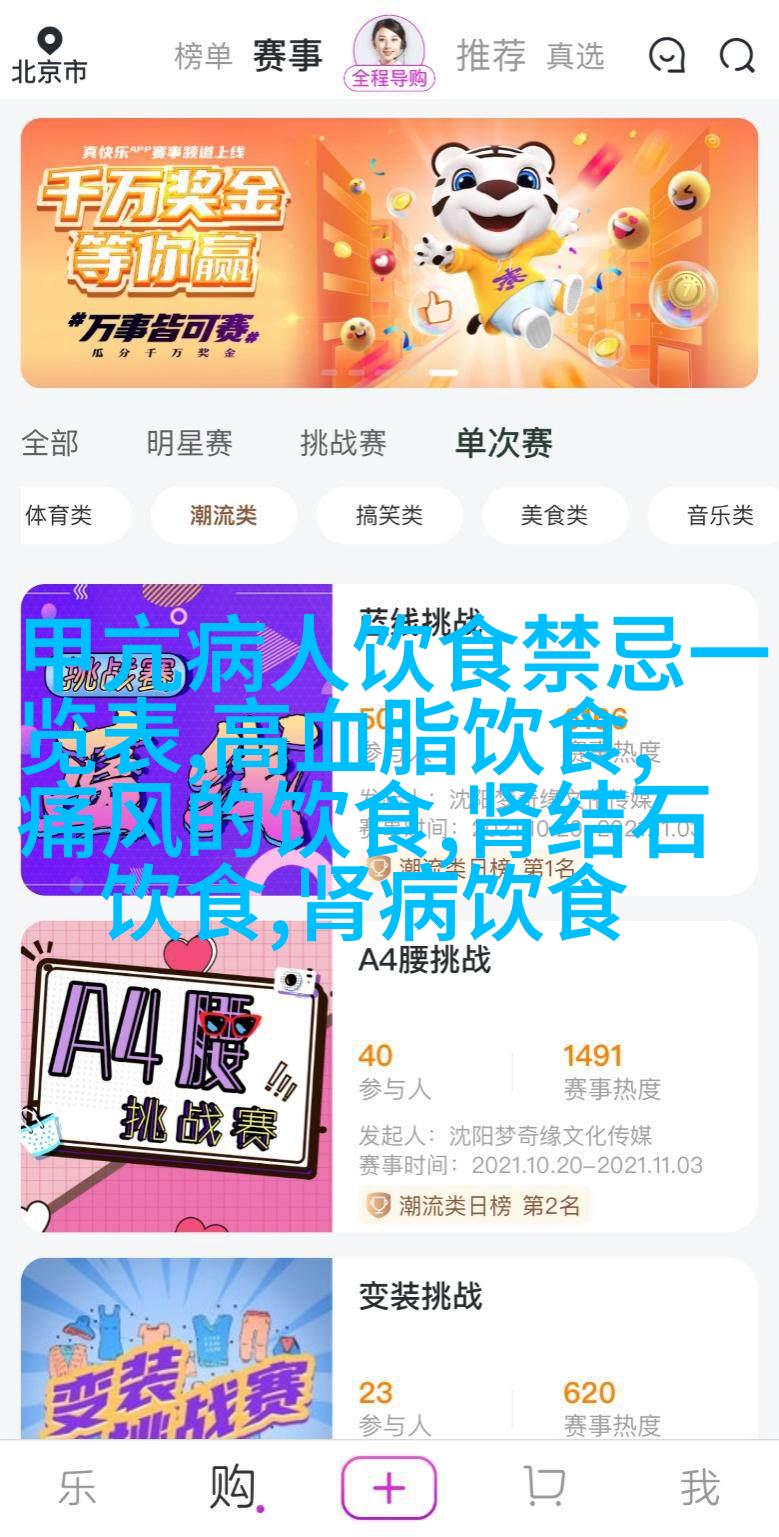Filter by the 体育类 chip
The height and width of the screenshot is (1537, 779).
59,516
